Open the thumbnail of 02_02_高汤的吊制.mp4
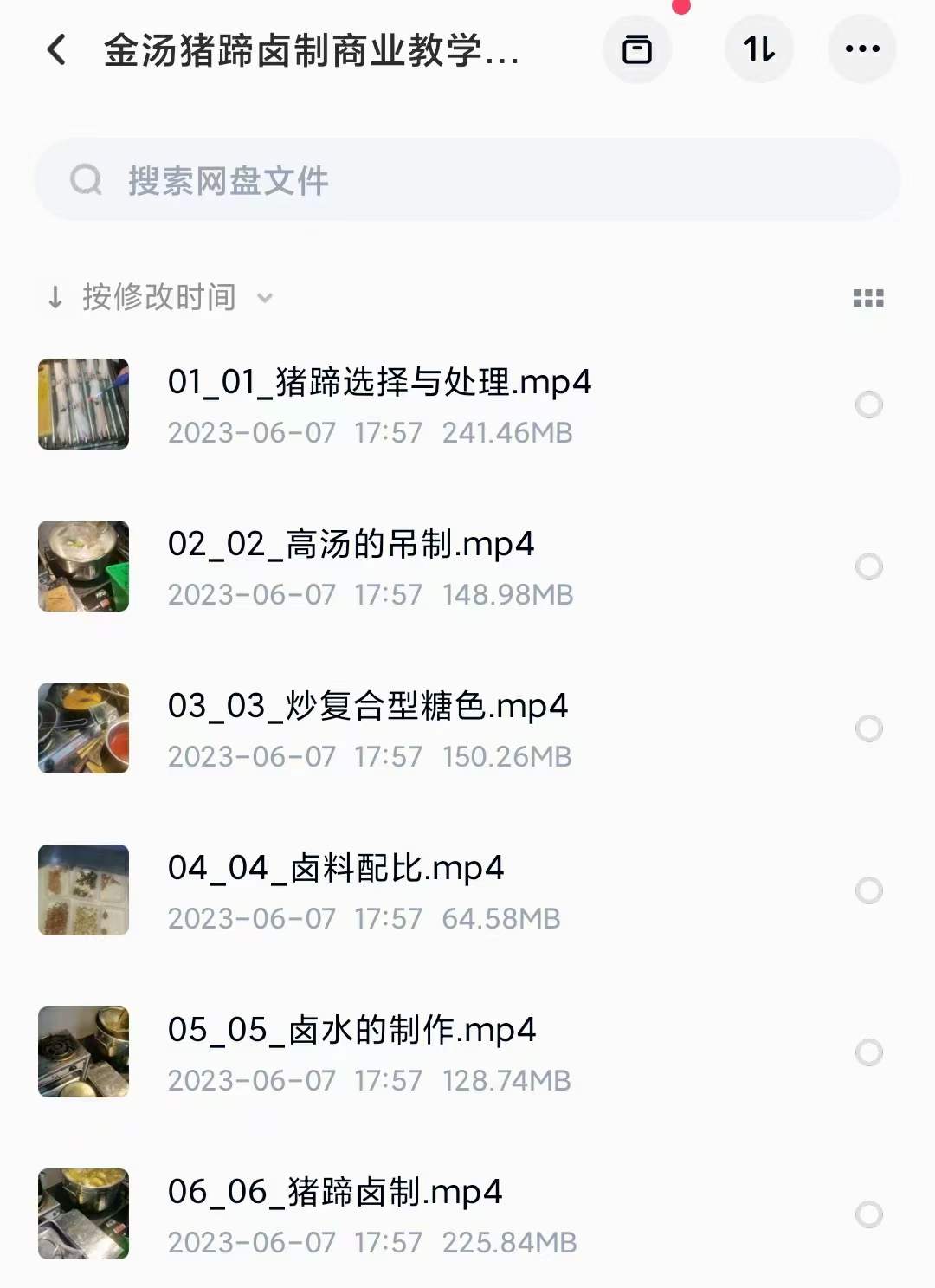 (x=83, y=566)
